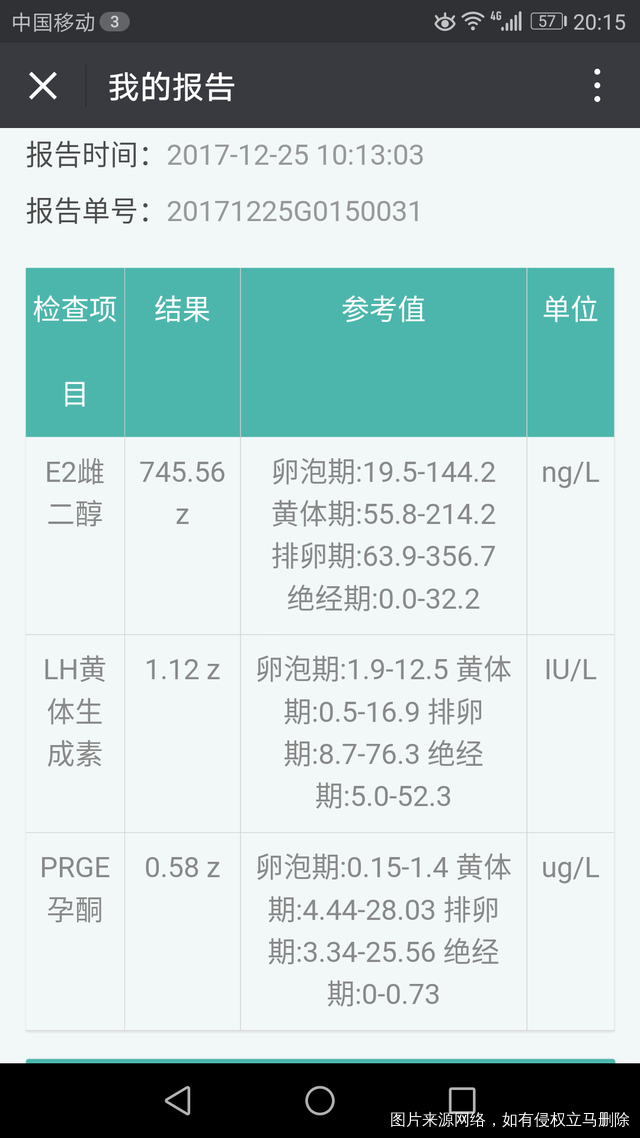640x1138 pixels.
Task: Open the recent apps view
Action: tap(462, 1101)
